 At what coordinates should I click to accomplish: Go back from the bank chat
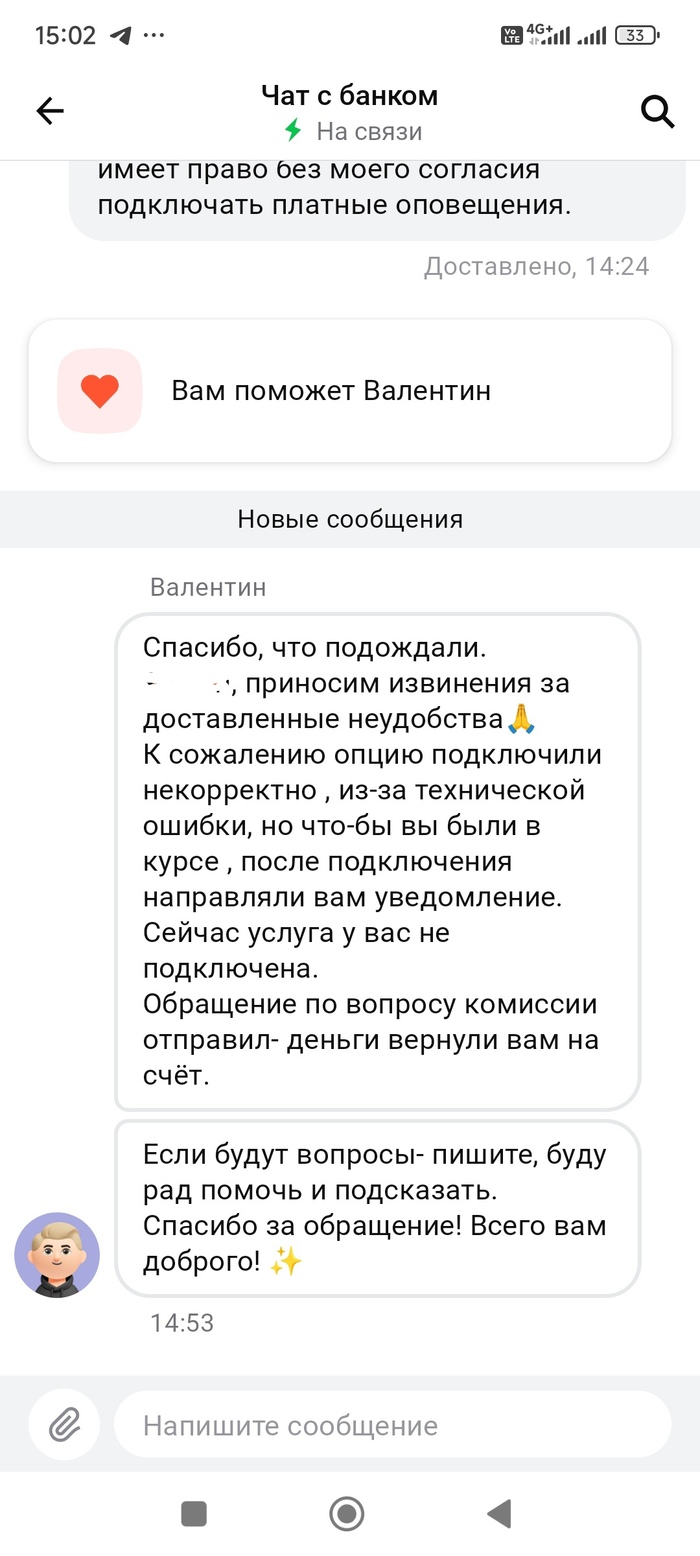pos(50,111)
